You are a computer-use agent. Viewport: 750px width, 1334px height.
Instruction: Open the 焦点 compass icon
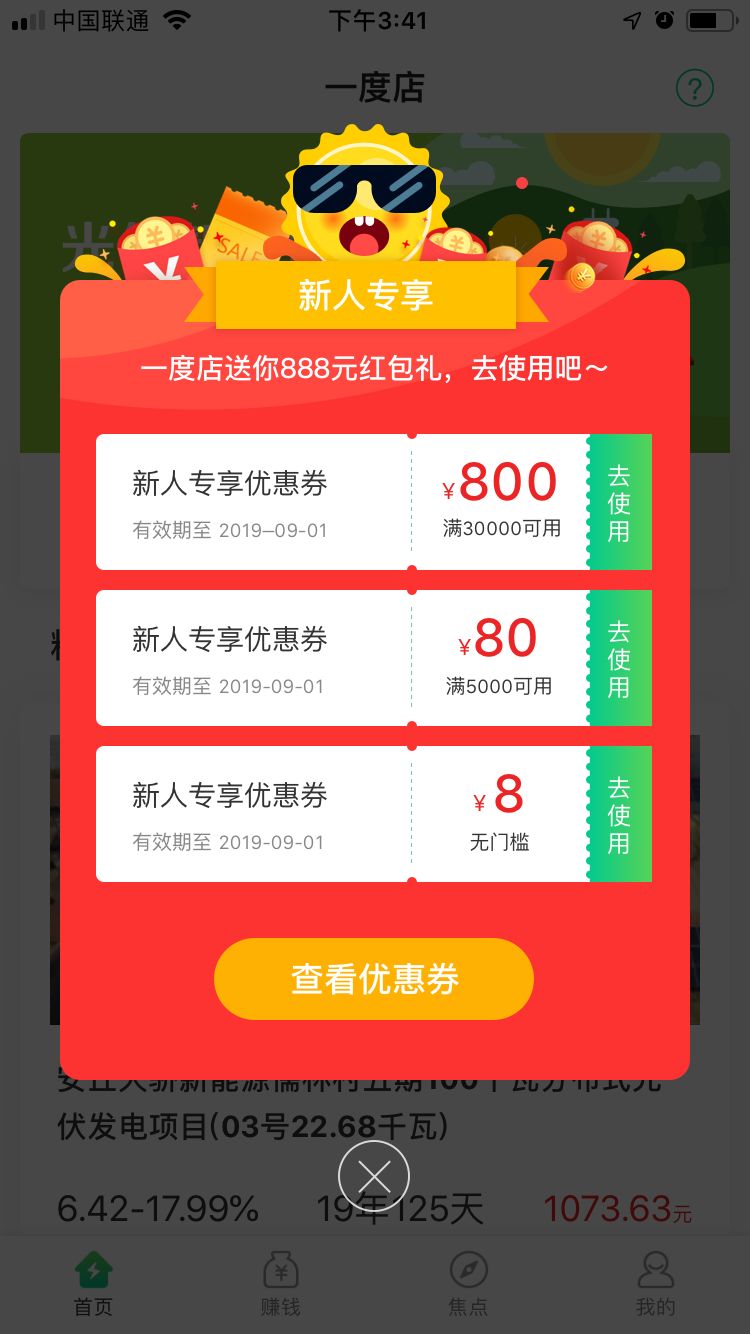click(x=468, y=1272)
